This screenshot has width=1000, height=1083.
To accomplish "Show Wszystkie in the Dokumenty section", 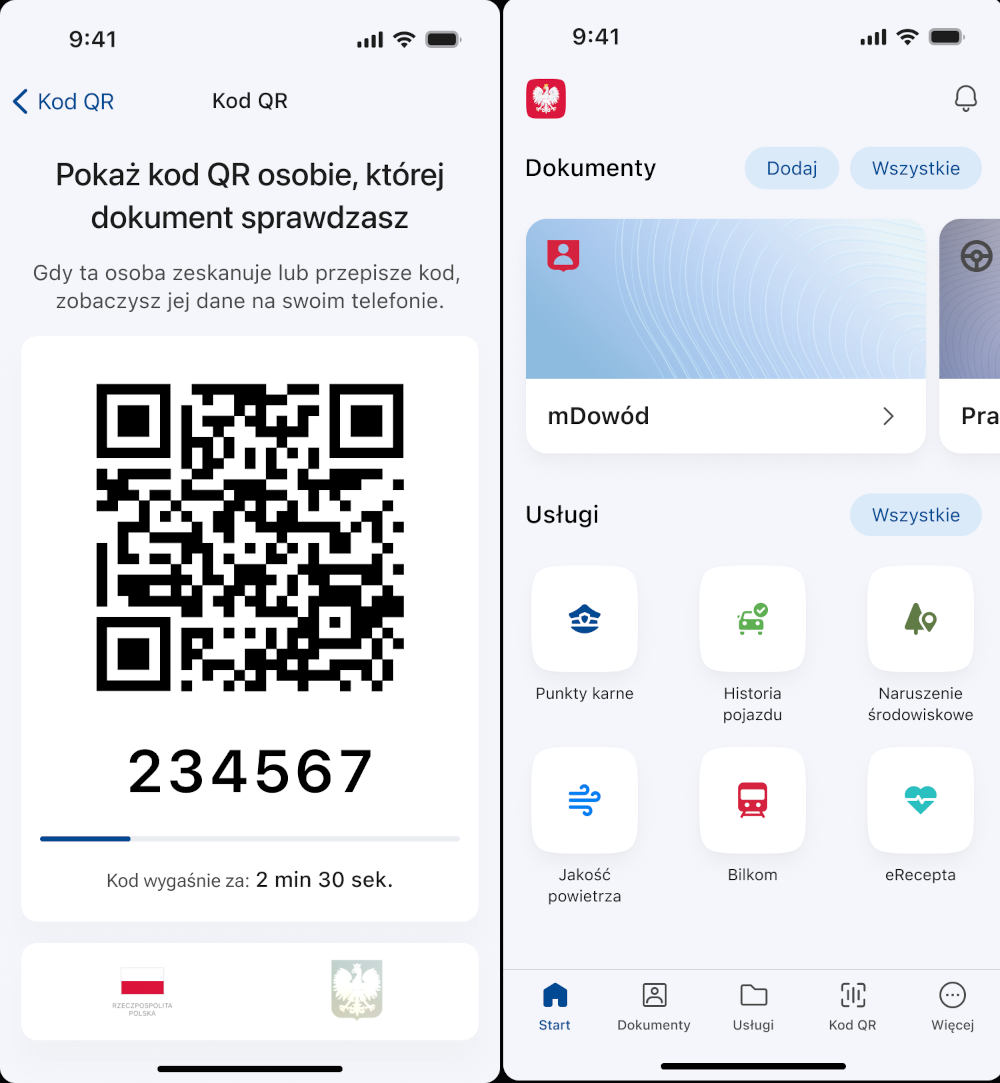I will (915, 168).
